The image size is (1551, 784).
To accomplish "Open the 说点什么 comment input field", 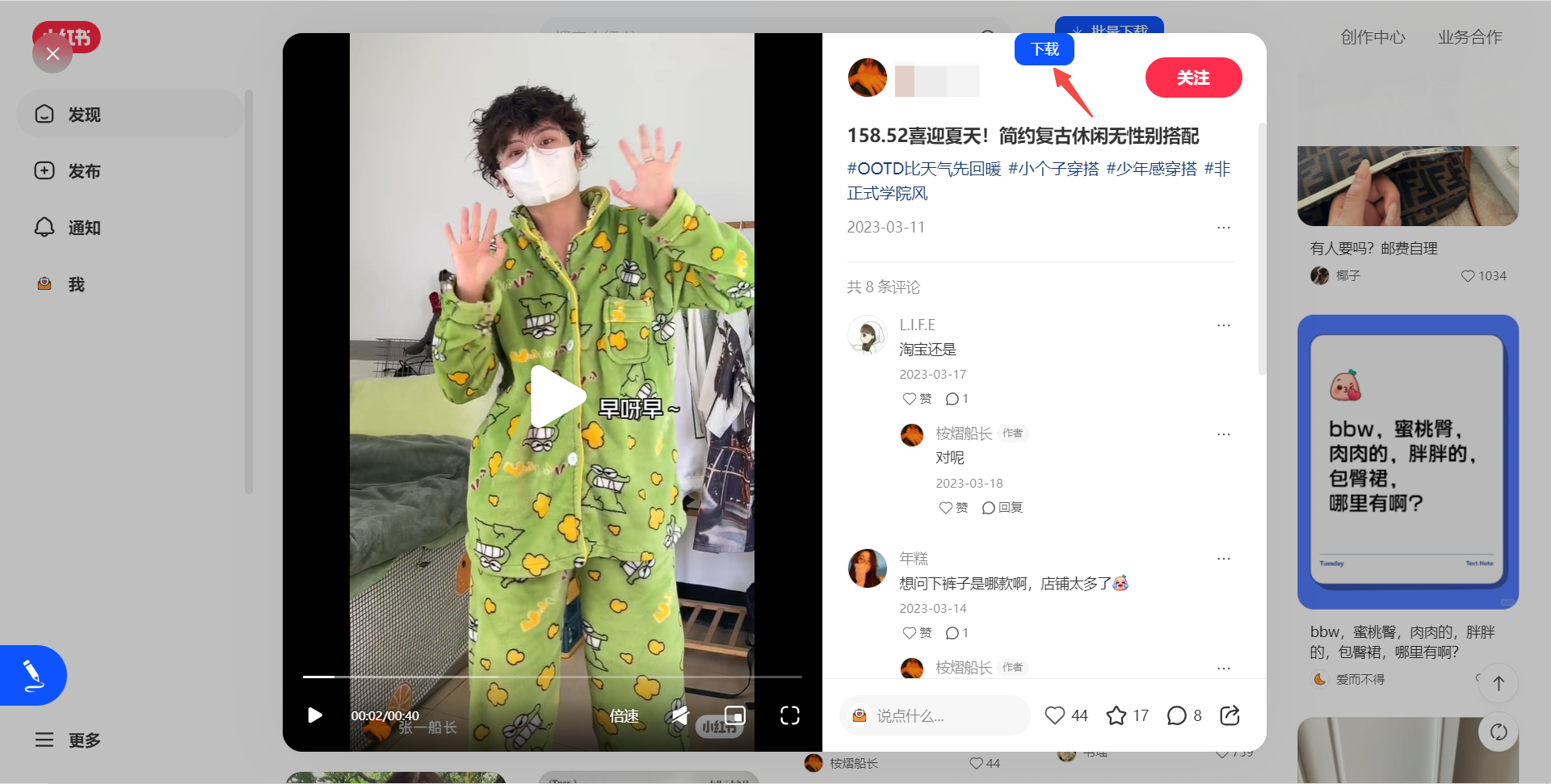I will (935, 715).
